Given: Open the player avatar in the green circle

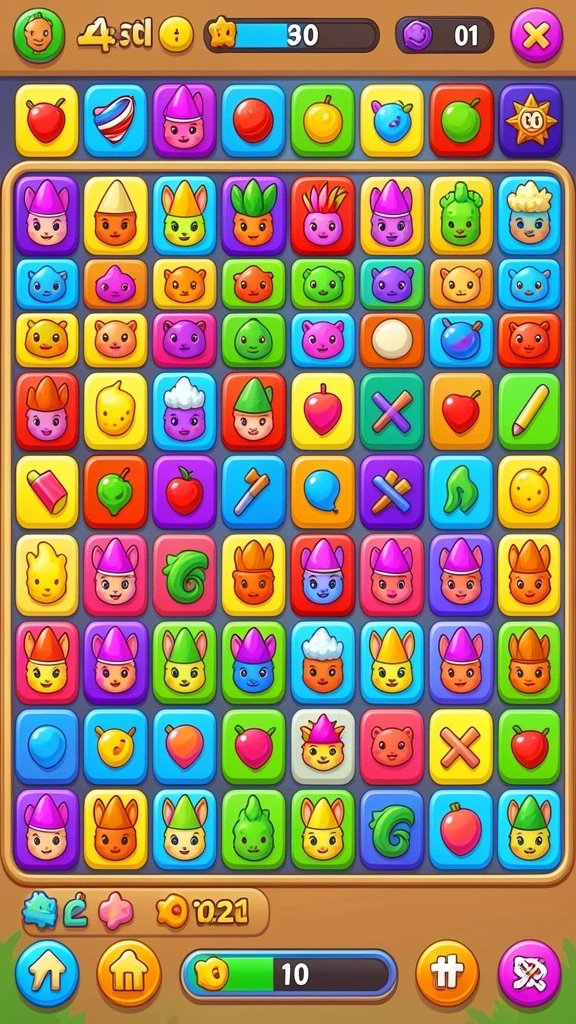Looking at the screenshot, I should (39, 35).
